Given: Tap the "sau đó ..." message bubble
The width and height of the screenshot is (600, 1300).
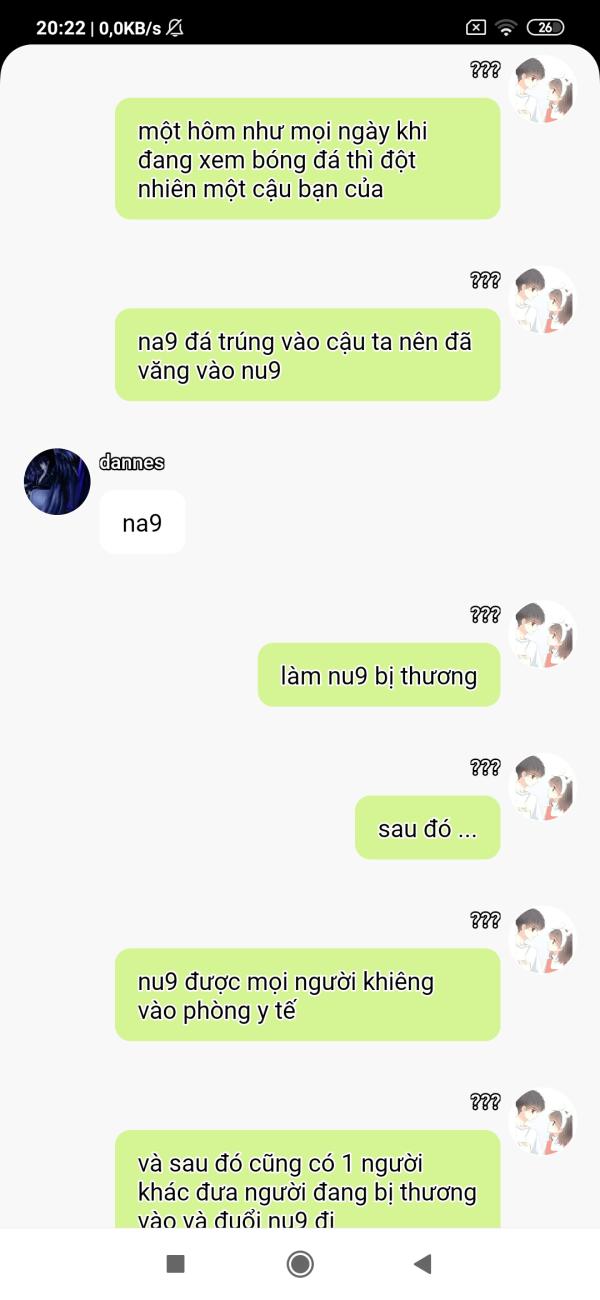Looking at the screenshot, I should (x=427, y=828).
